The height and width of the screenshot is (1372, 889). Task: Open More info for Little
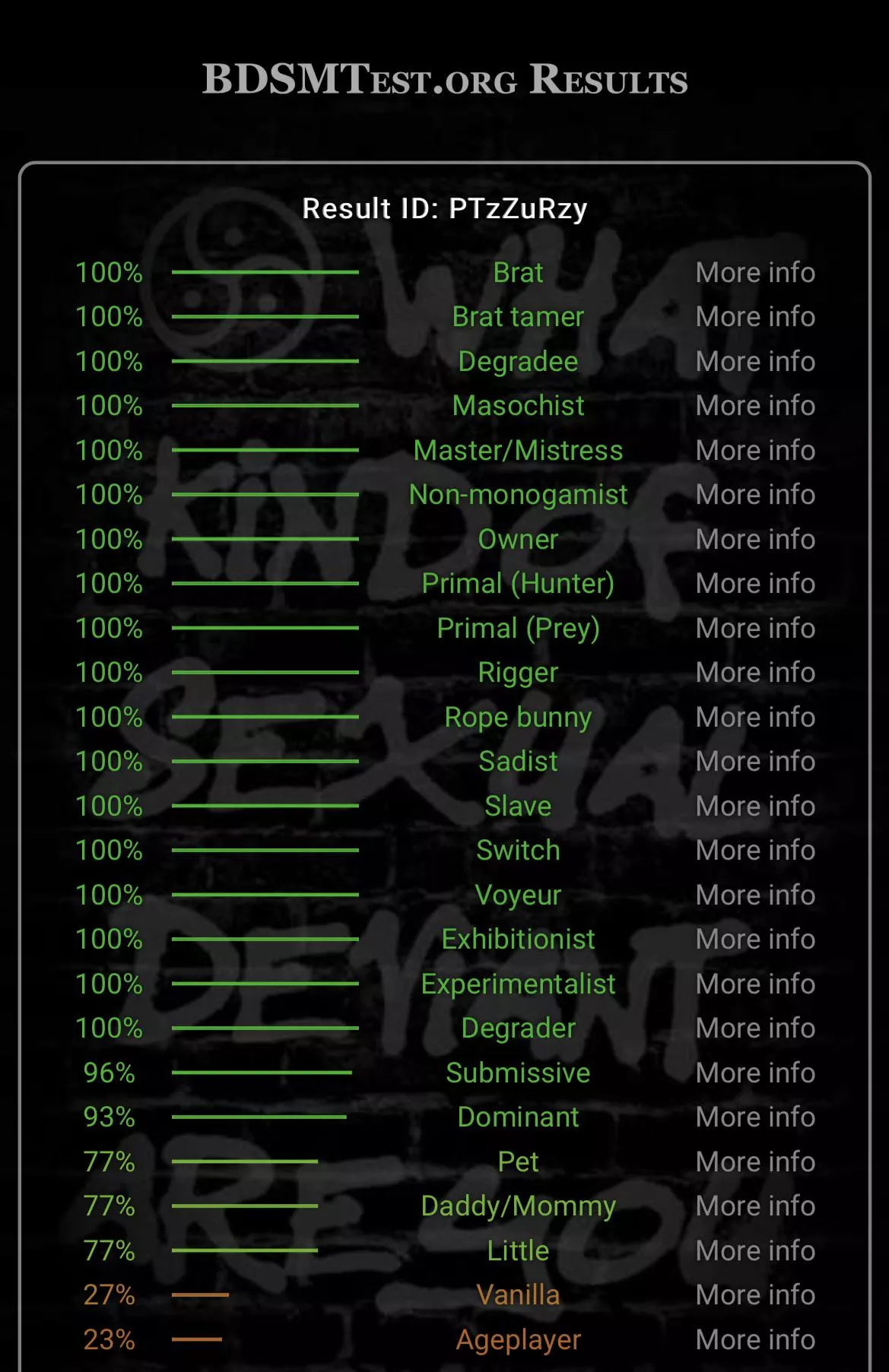coord(754,1251)
